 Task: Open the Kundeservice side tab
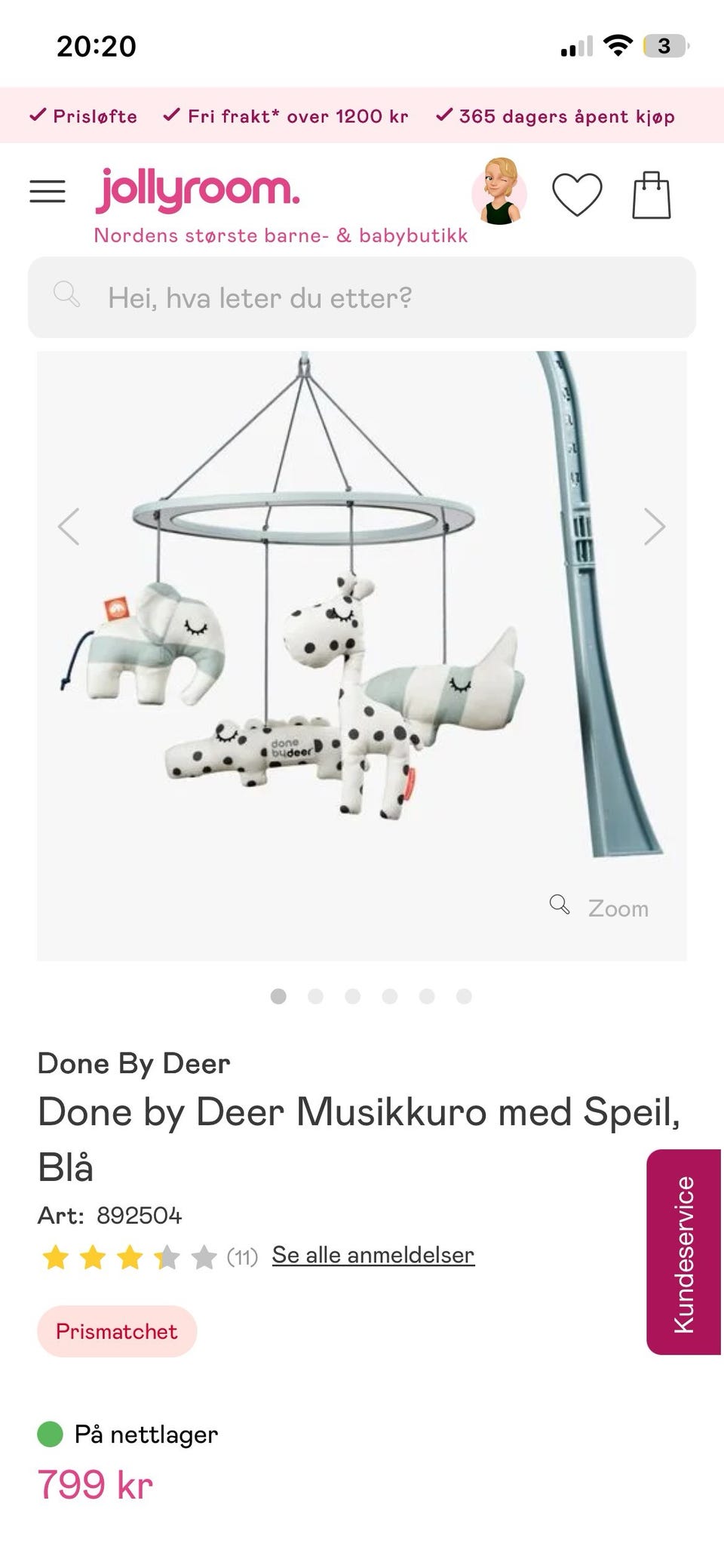click(683, 1252)
